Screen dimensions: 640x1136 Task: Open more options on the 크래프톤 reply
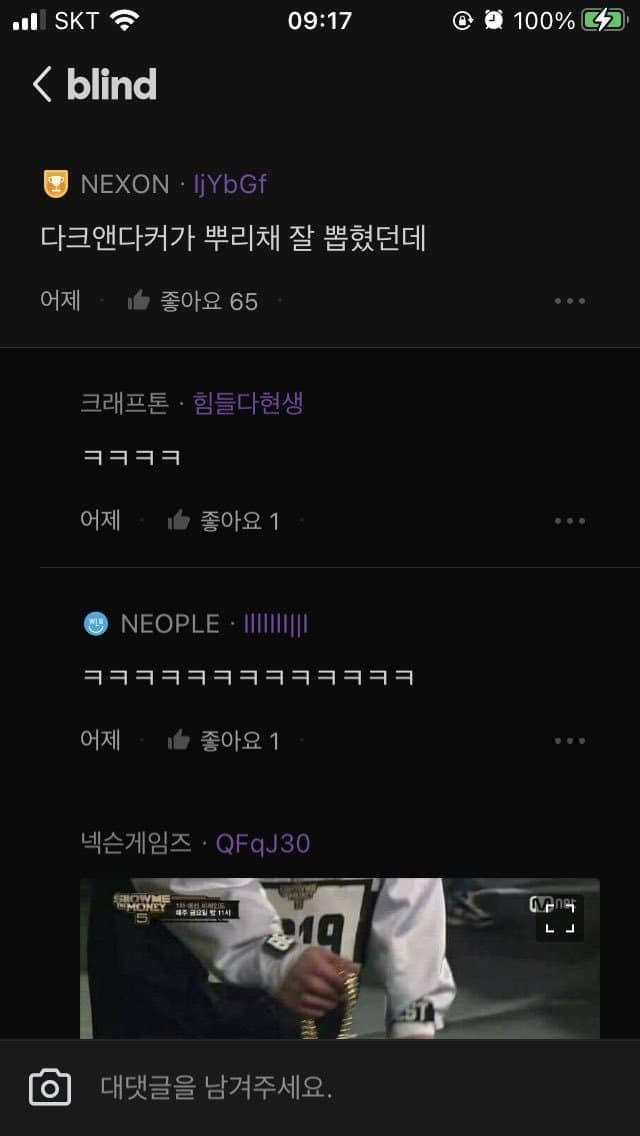pos(569,520)
